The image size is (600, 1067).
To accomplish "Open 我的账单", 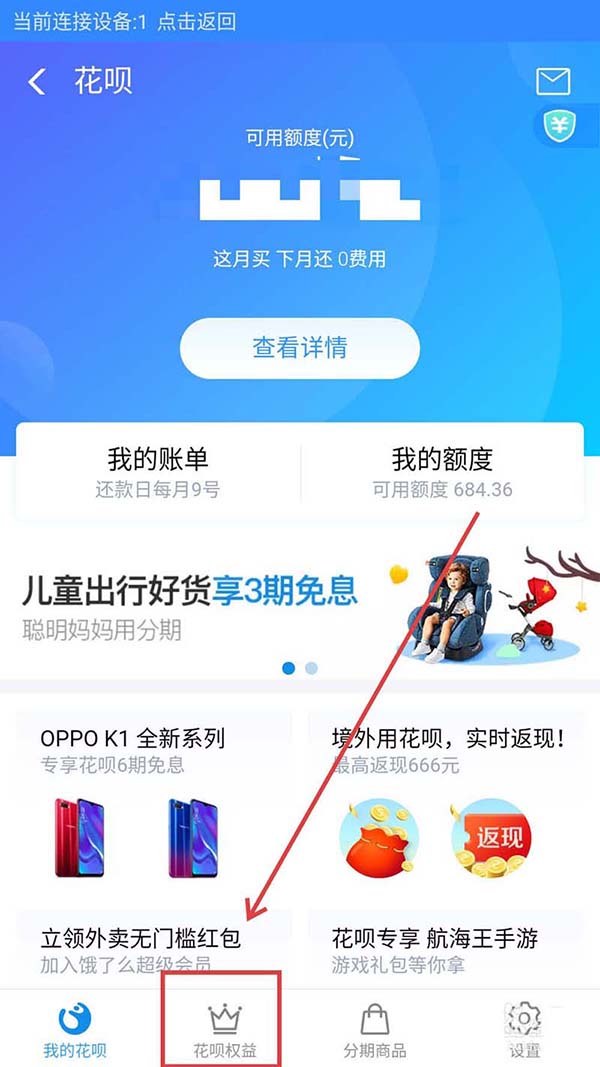I will (x=157, y=472).
